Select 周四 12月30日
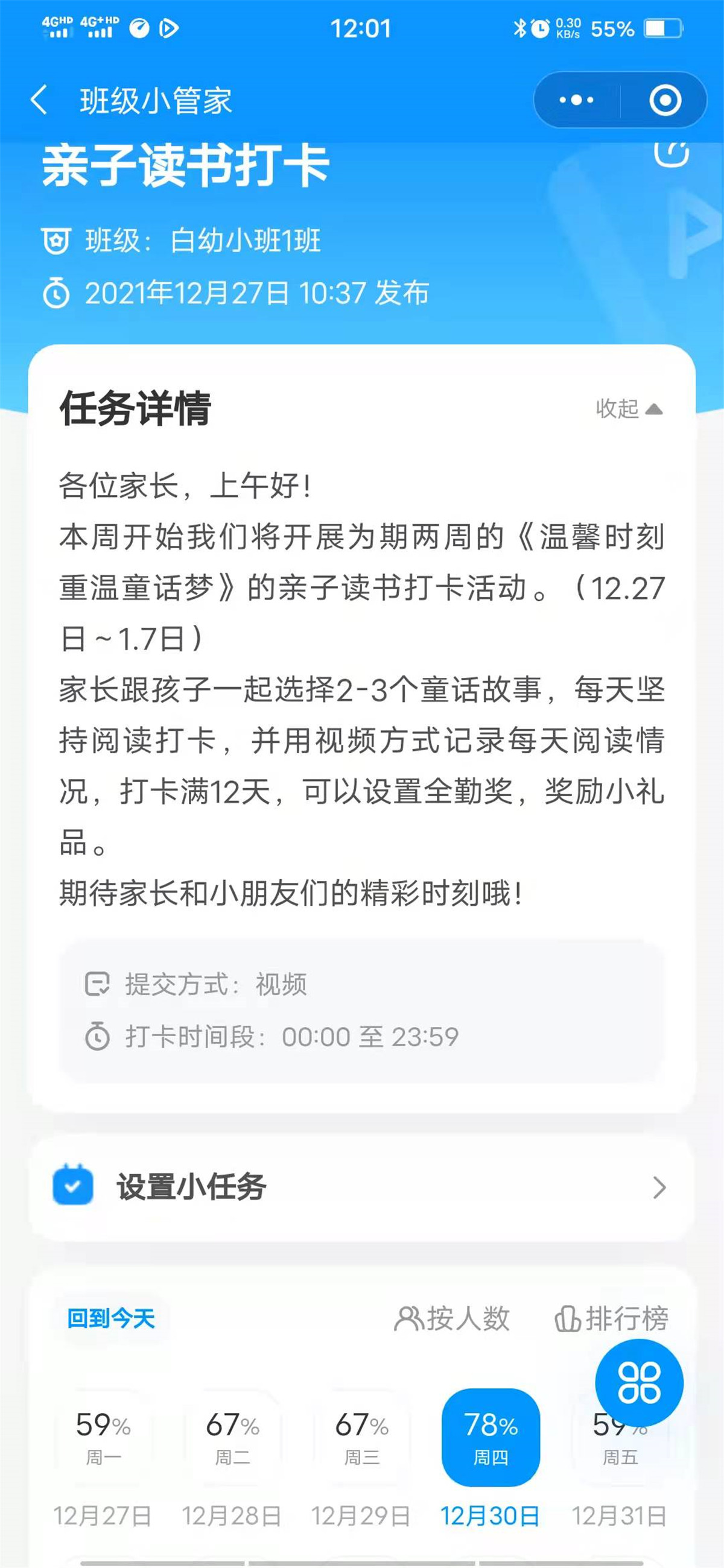The width and height of the screenshot is (724, 1568). [x=491, y=1438]
